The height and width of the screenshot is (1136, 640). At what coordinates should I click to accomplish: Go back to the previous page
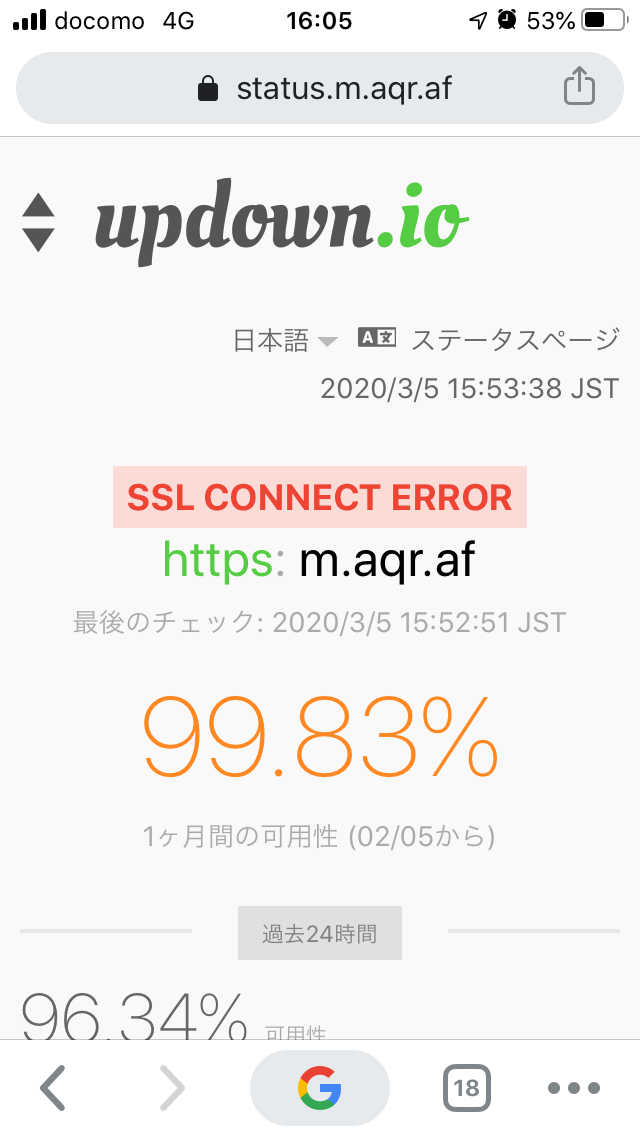tap(52, 1087)
